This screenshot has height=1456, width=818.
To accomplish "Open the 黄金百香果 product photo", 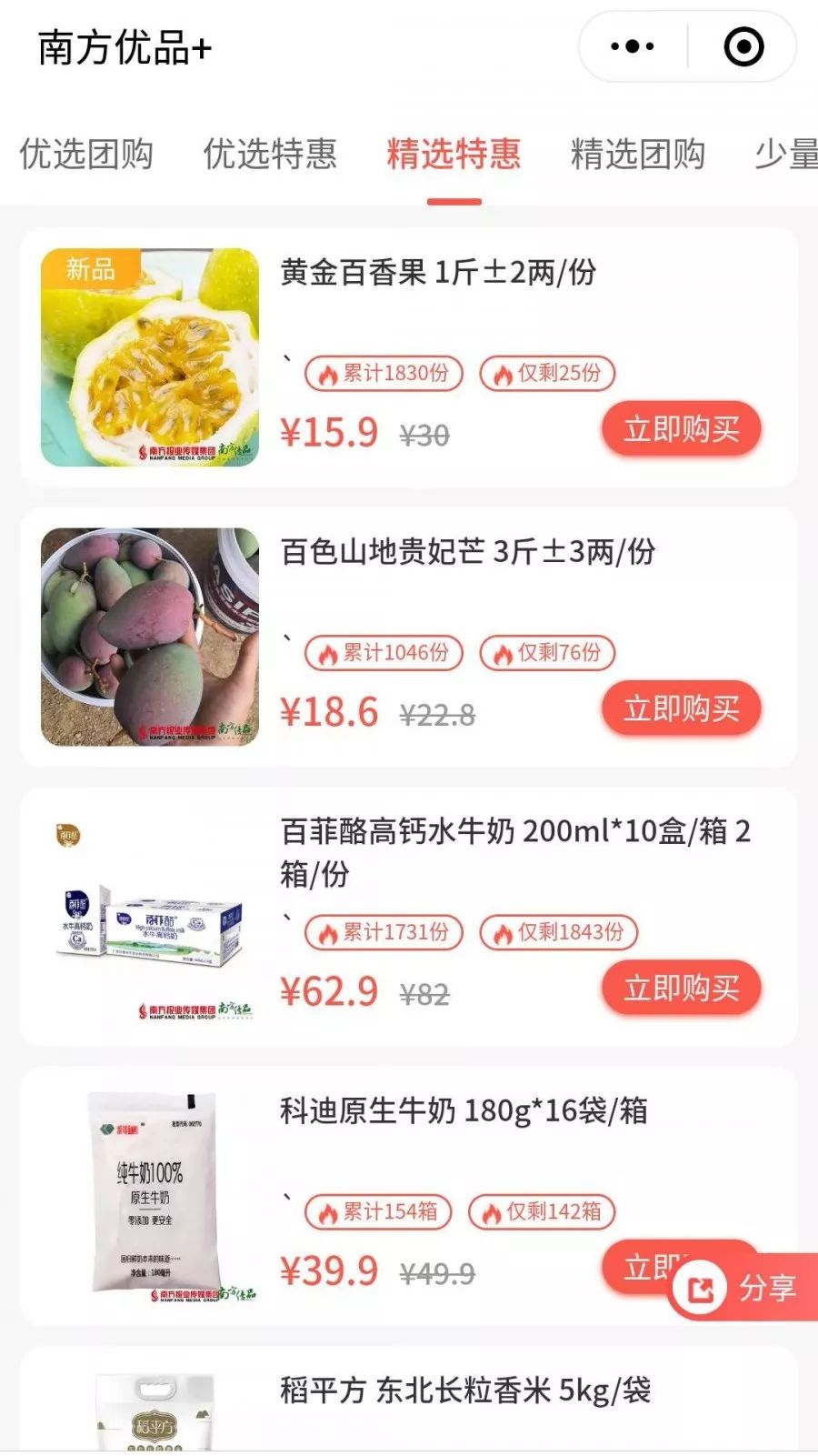I will (x=150, y=357).
